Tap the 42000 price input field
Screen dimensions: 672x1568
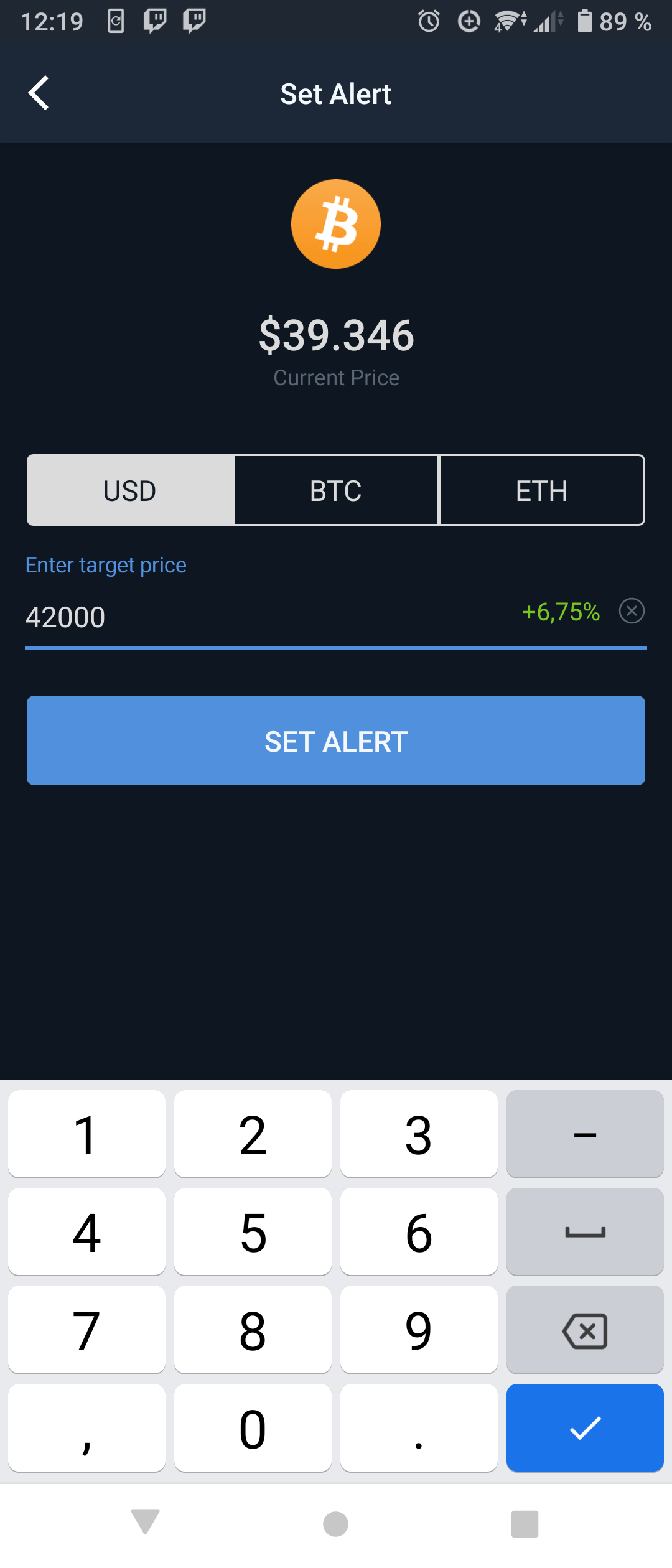(187, 617)
